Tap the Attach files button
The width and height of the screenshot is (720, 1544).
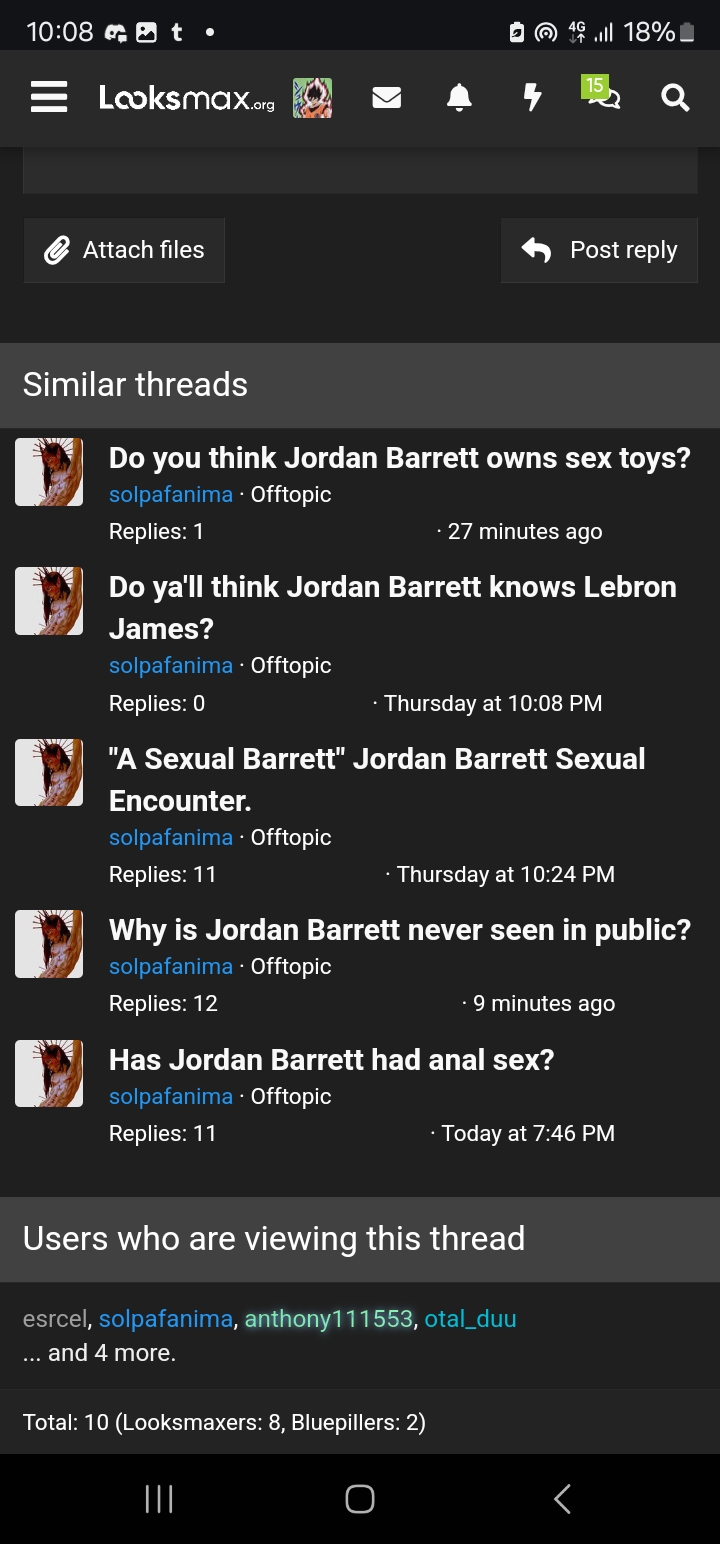[125, 250]
